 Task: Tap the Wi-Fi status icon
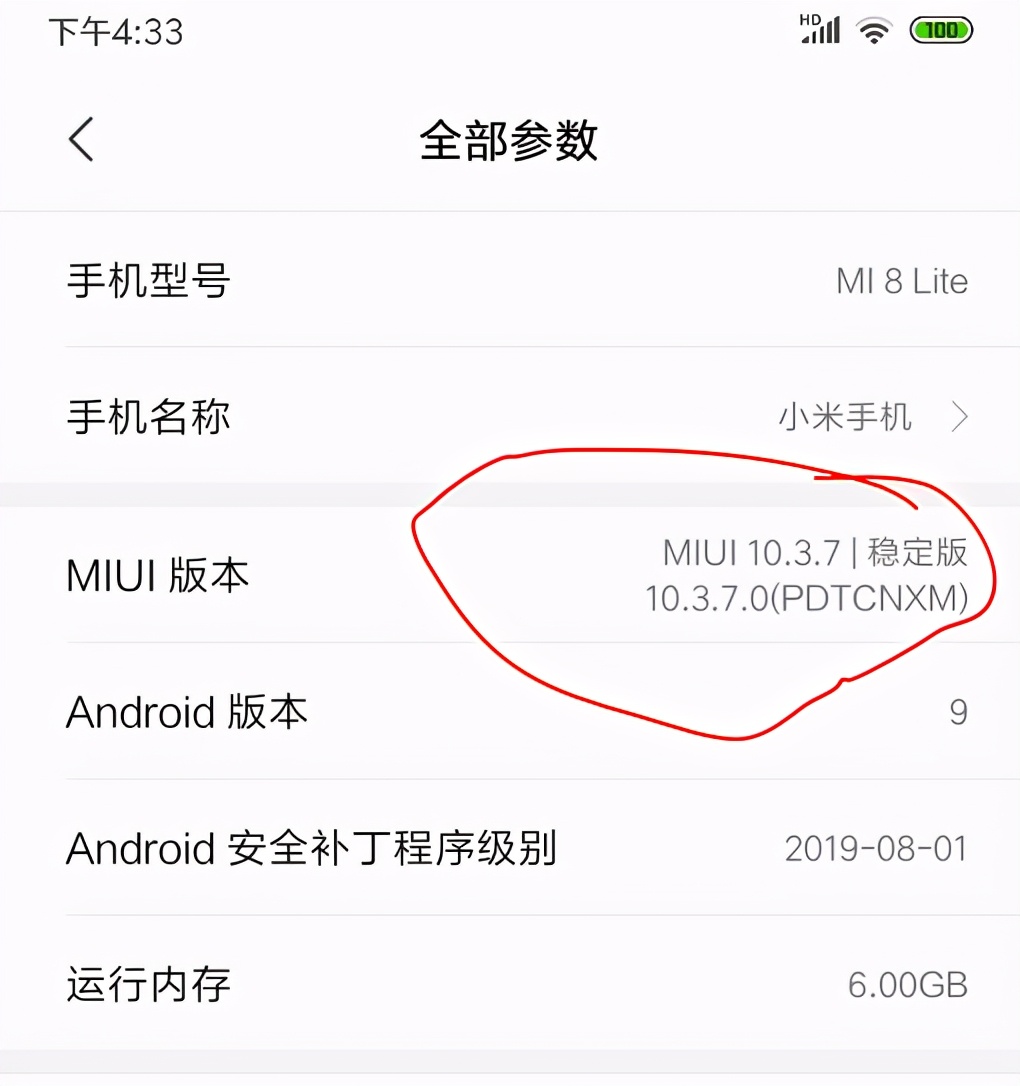[873, 31]
